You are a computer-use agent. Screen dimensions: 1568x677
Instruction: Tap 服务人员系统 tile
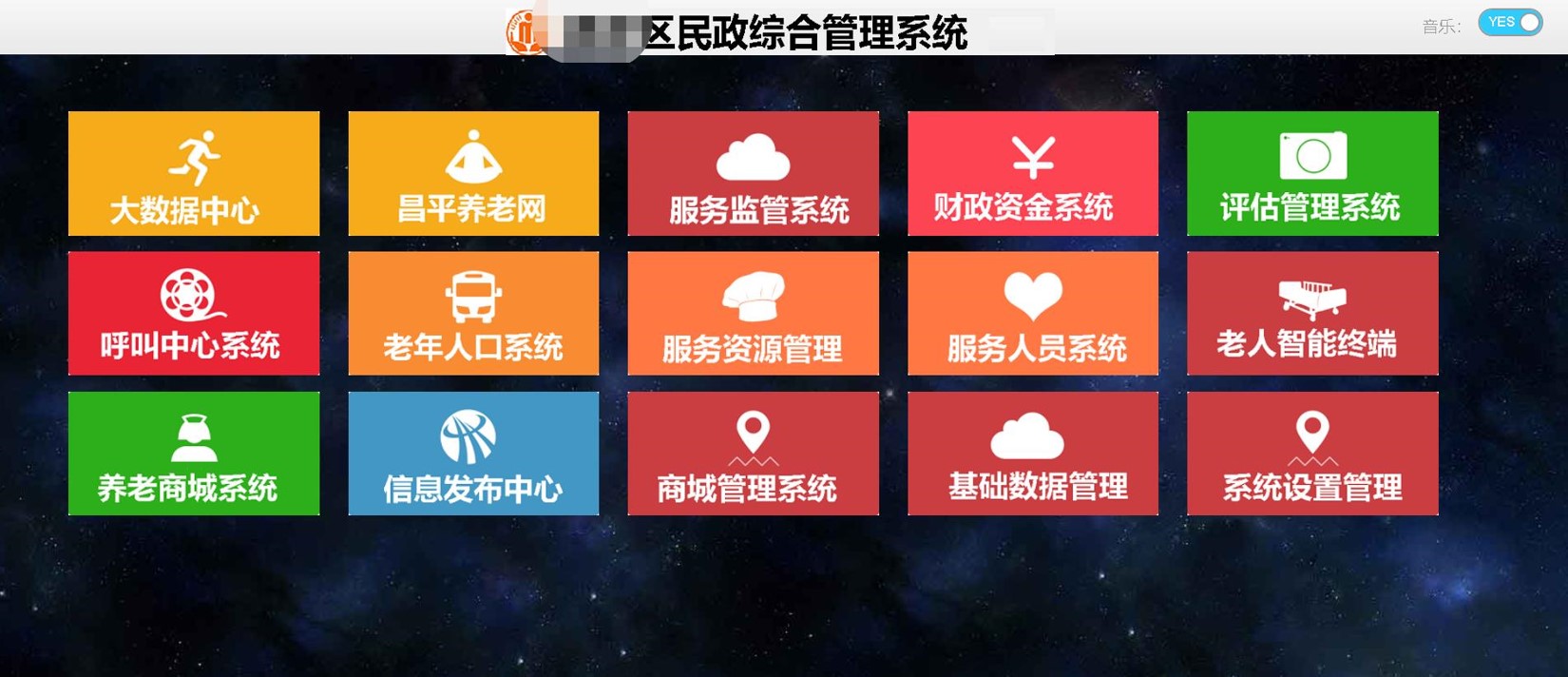(1033, 313)
